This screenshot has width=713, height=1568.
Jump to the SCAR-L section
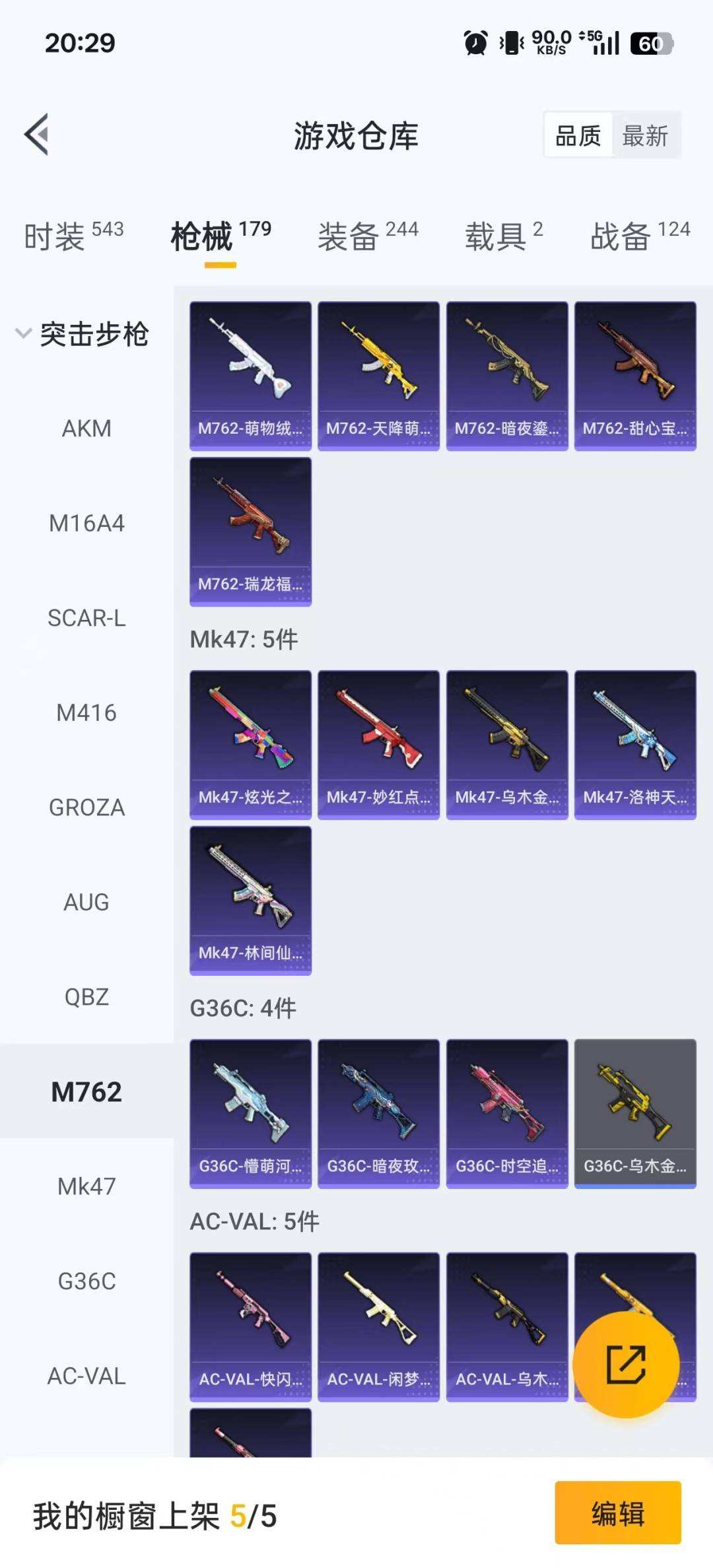pyautogui.click(x=86, y=619)
